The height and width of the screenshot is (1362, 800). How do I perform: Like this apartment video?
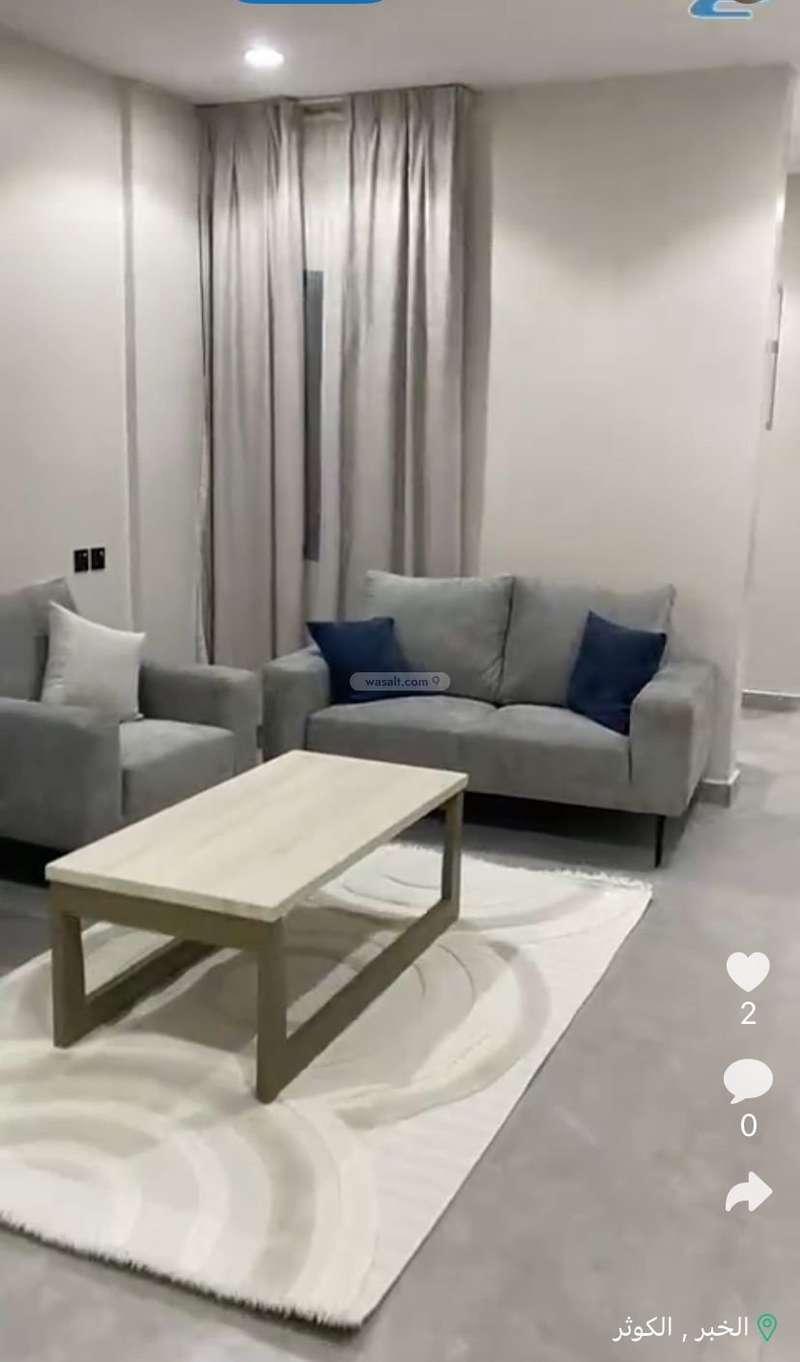coord(747,971)
